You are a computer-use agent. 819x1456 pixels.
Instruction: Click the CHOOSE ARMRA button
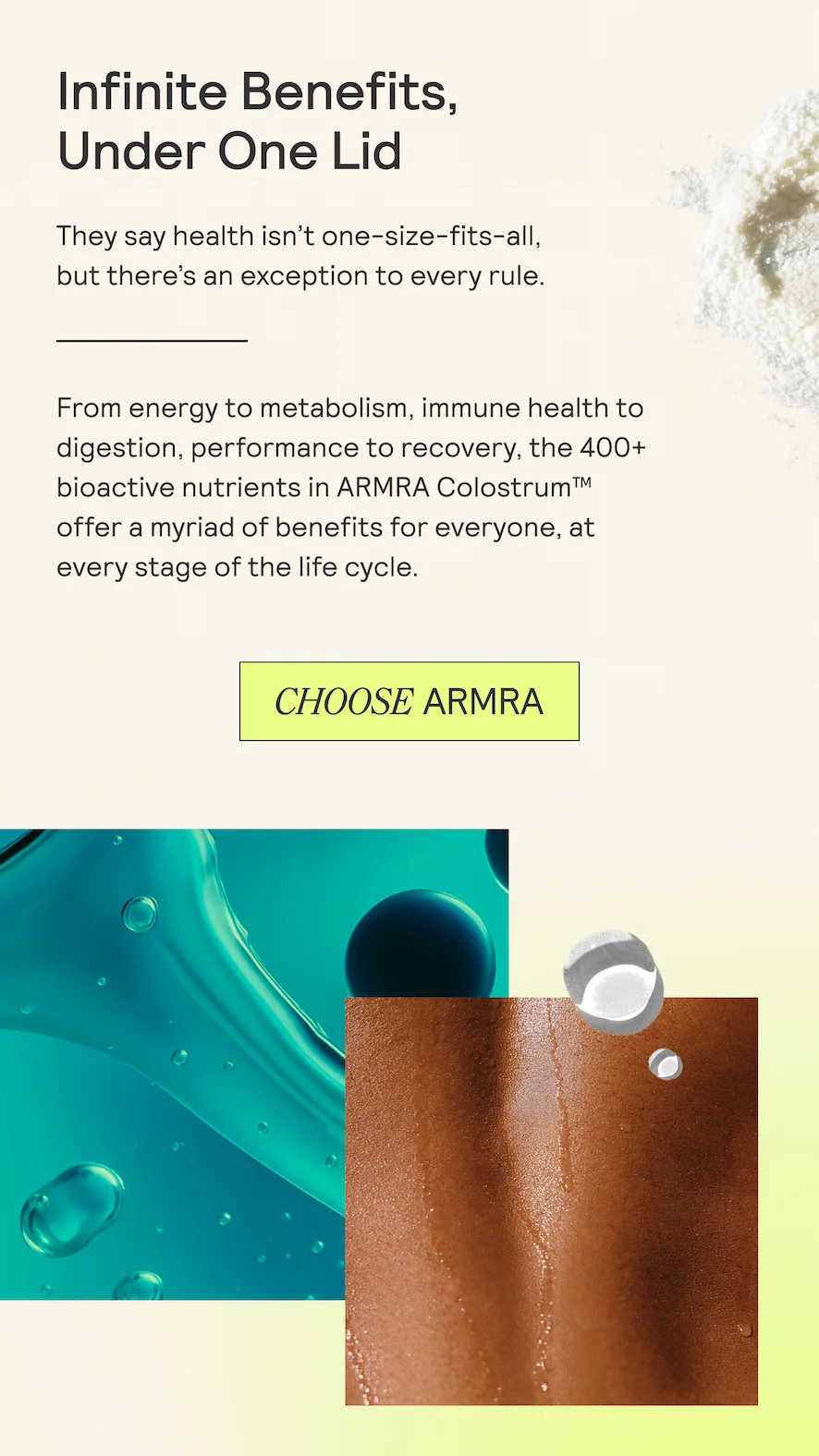click(x=408, y=702)
